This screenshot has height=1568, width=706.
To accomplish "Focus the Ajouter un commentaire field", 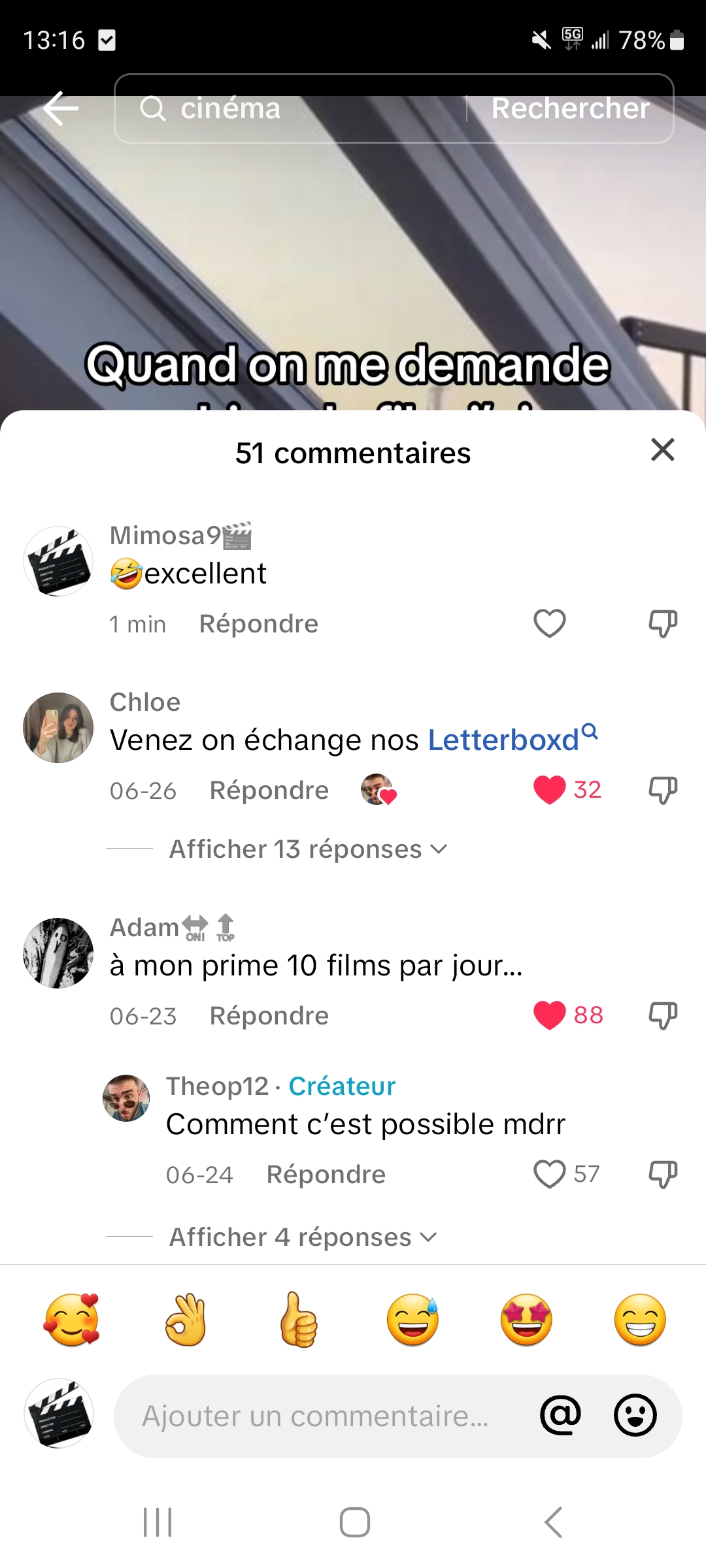I will click(x=320, y=1416).
